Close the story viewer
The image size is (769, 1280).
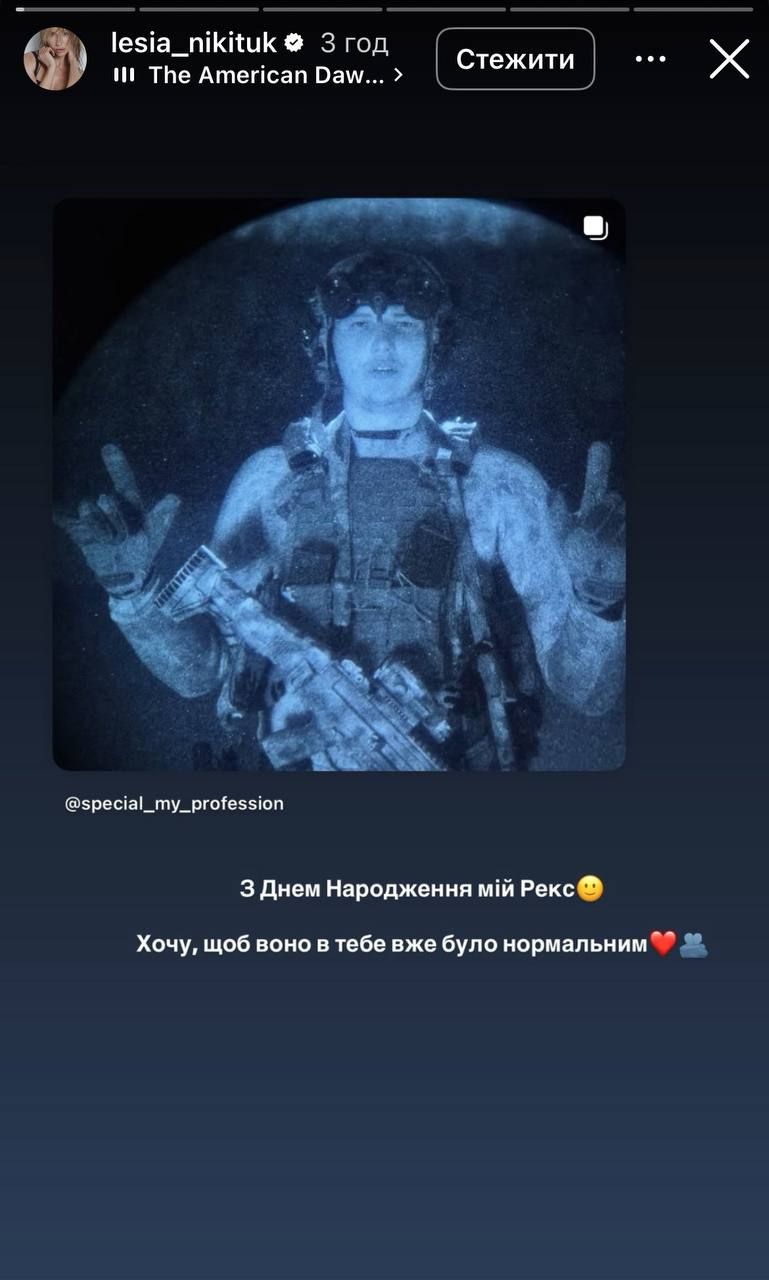pyautogui.click(x=729, y=60)
